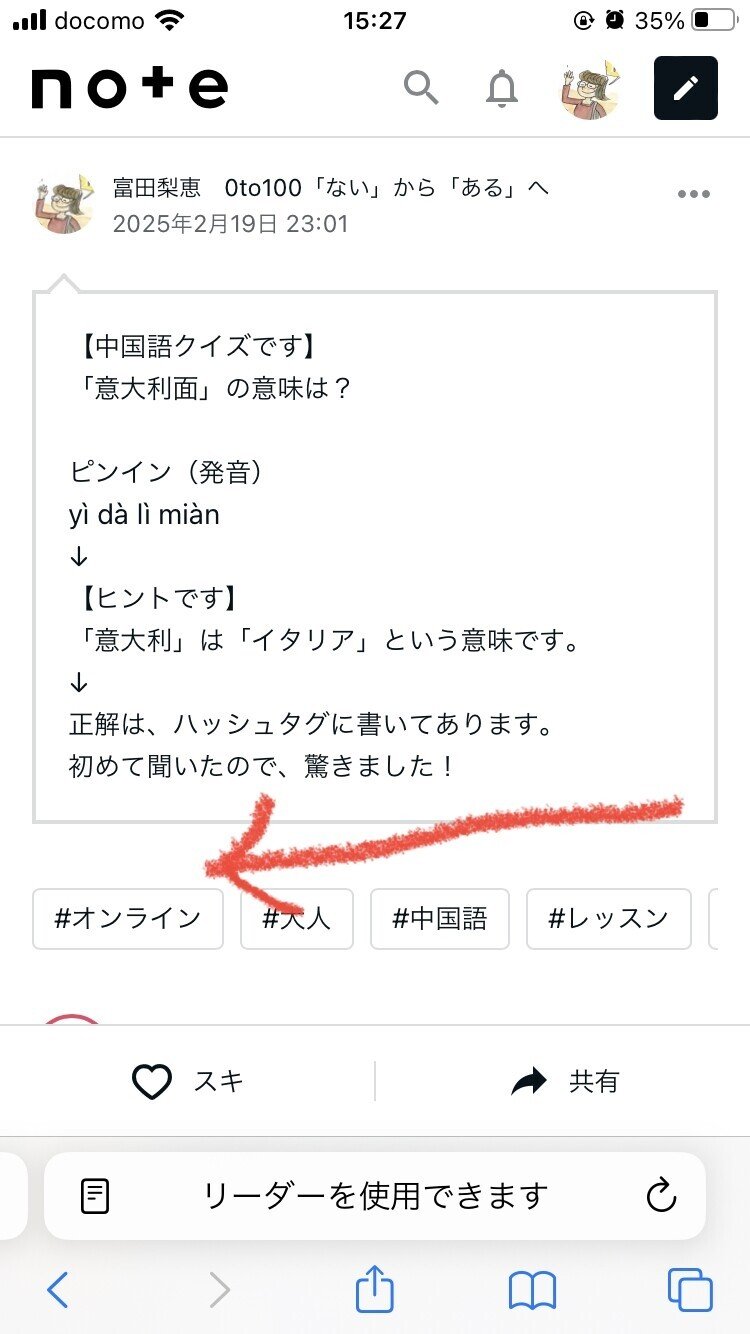Image resolution: width=750 pixels, height=1334 pixels.
Task: Open your account via the profile avatar icon
Action: pyautogui.click(x=589, y=88)
